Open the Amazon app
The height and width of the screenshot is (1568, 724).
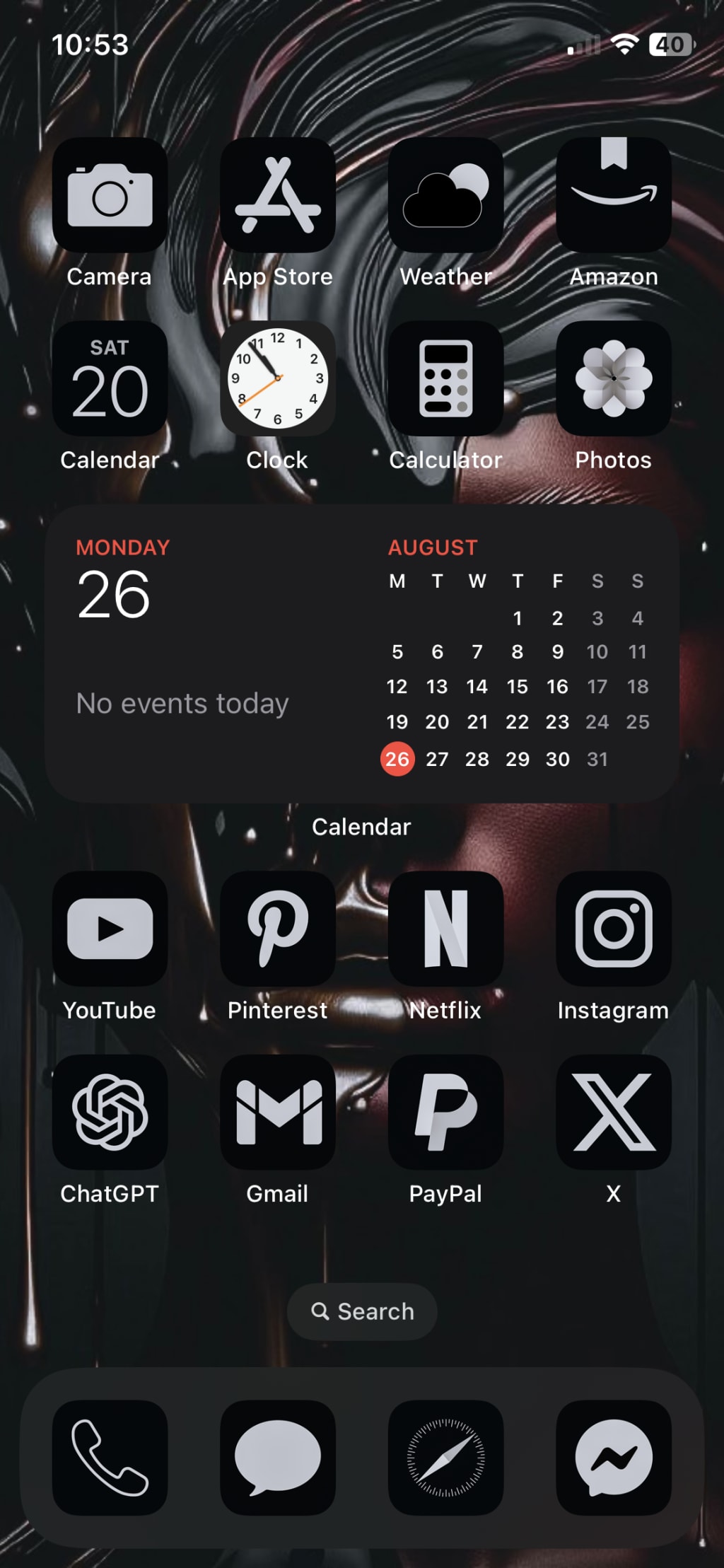click(x=613, y=194)
